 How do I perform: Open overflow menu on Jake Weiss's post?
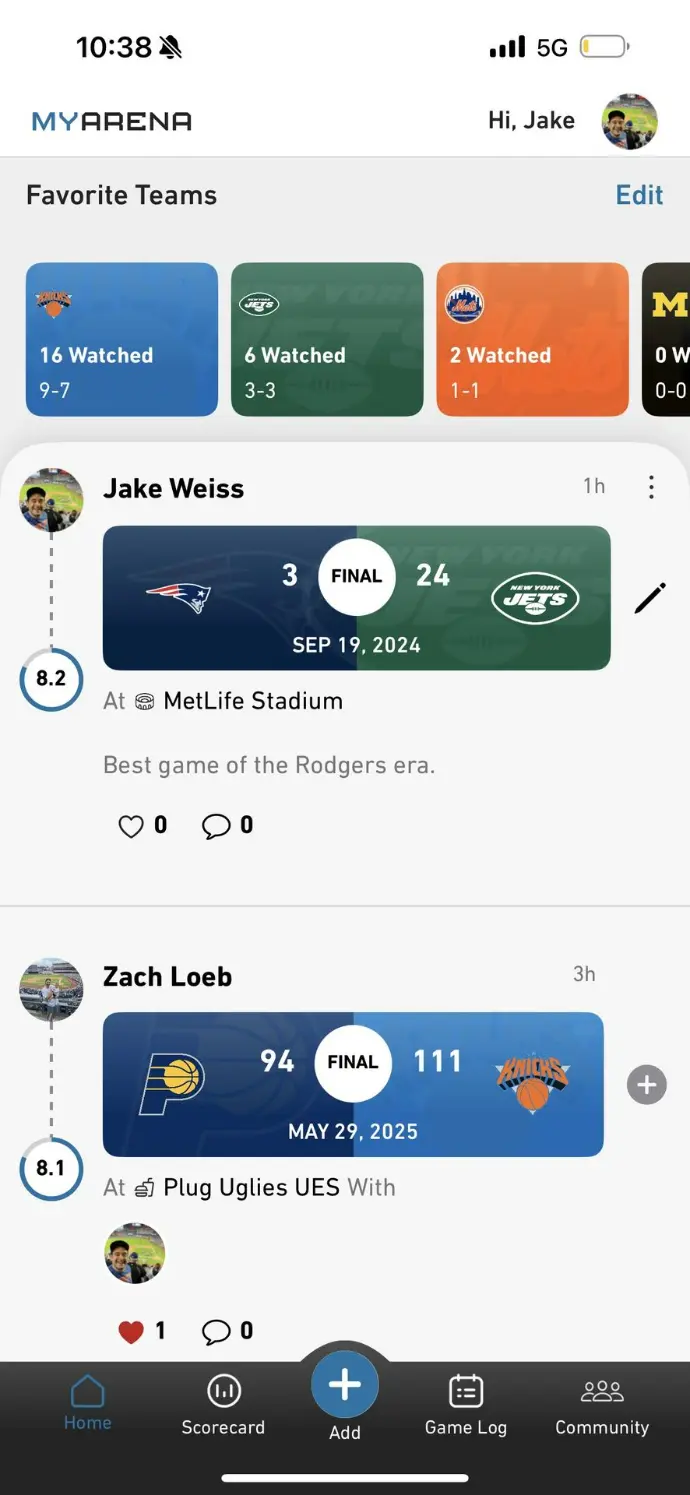651,487
